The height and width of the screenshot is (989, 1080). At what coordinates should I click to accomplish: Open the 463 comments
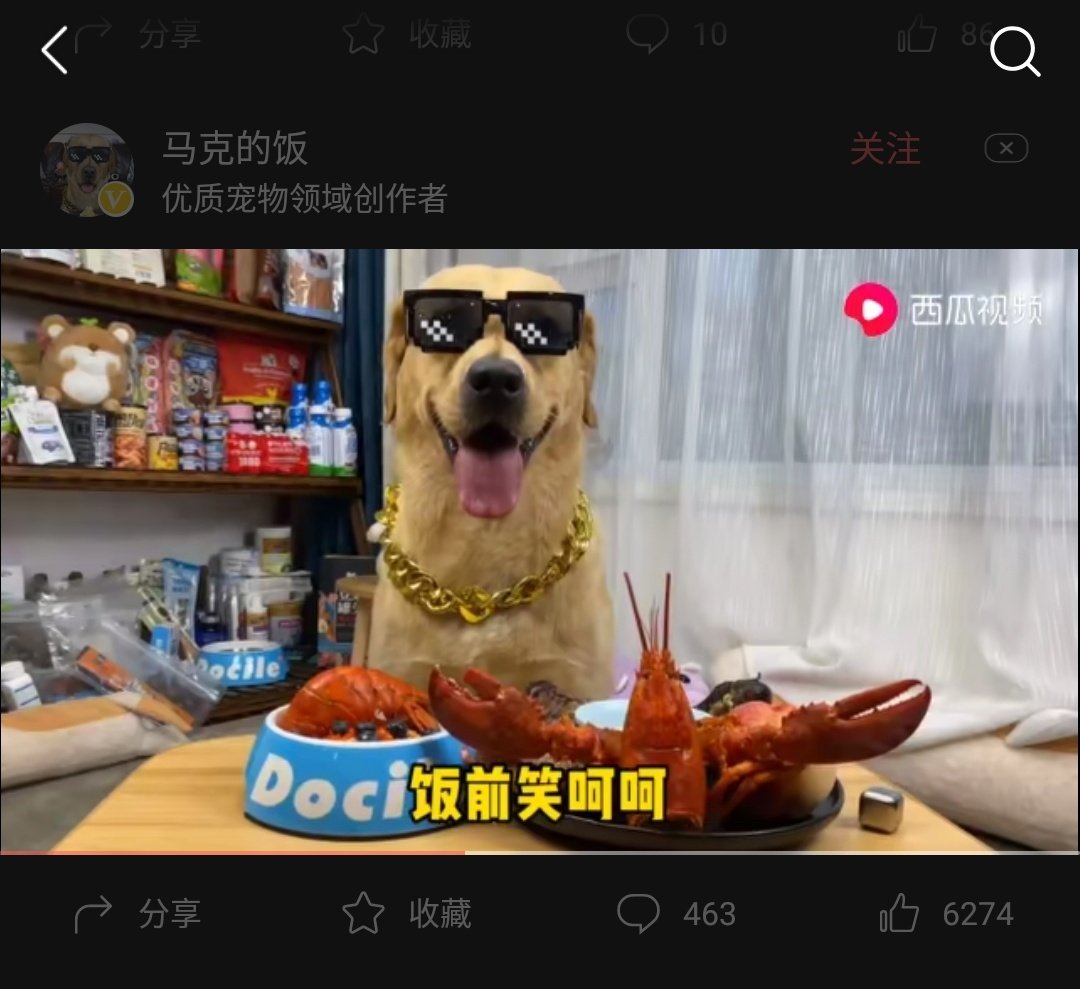pos(676,914)
